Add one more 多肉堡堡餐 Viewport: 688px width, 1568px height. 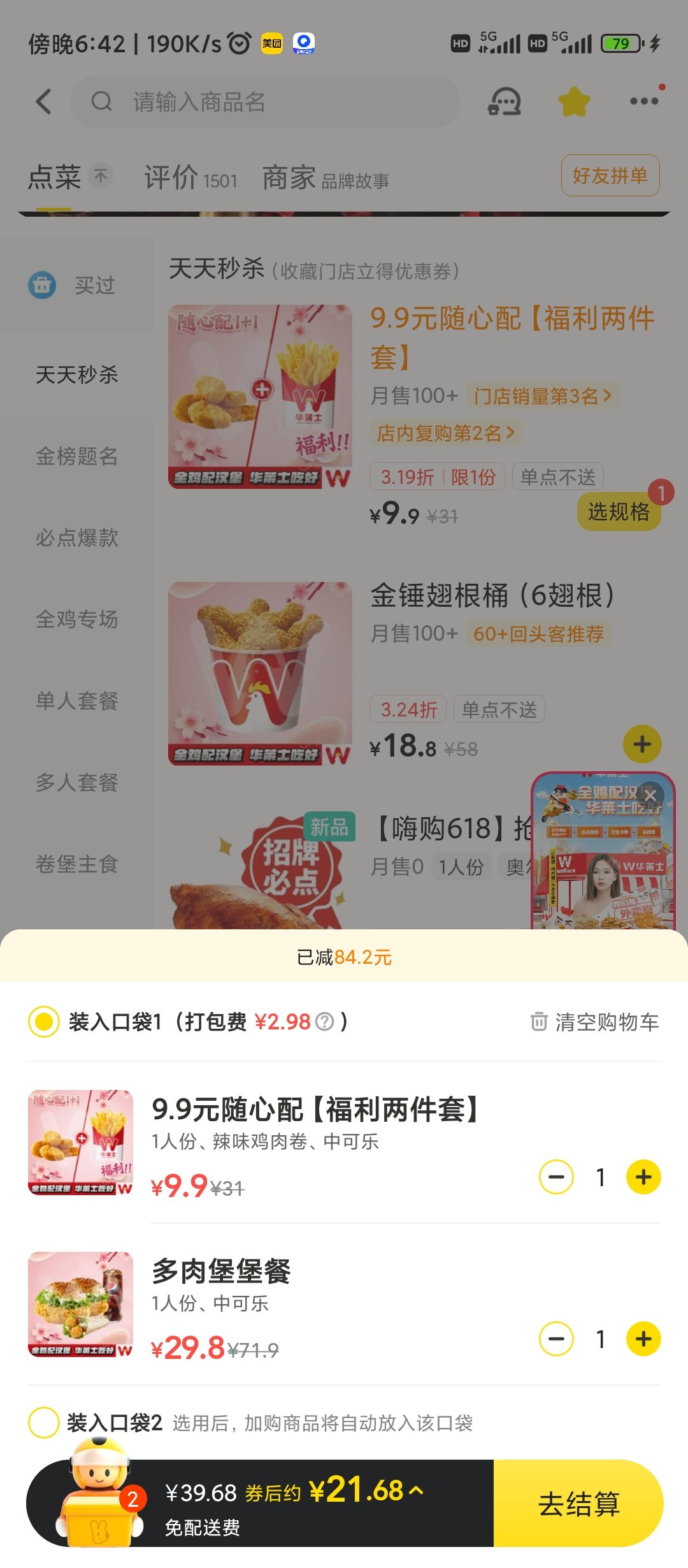[643, 1339]
